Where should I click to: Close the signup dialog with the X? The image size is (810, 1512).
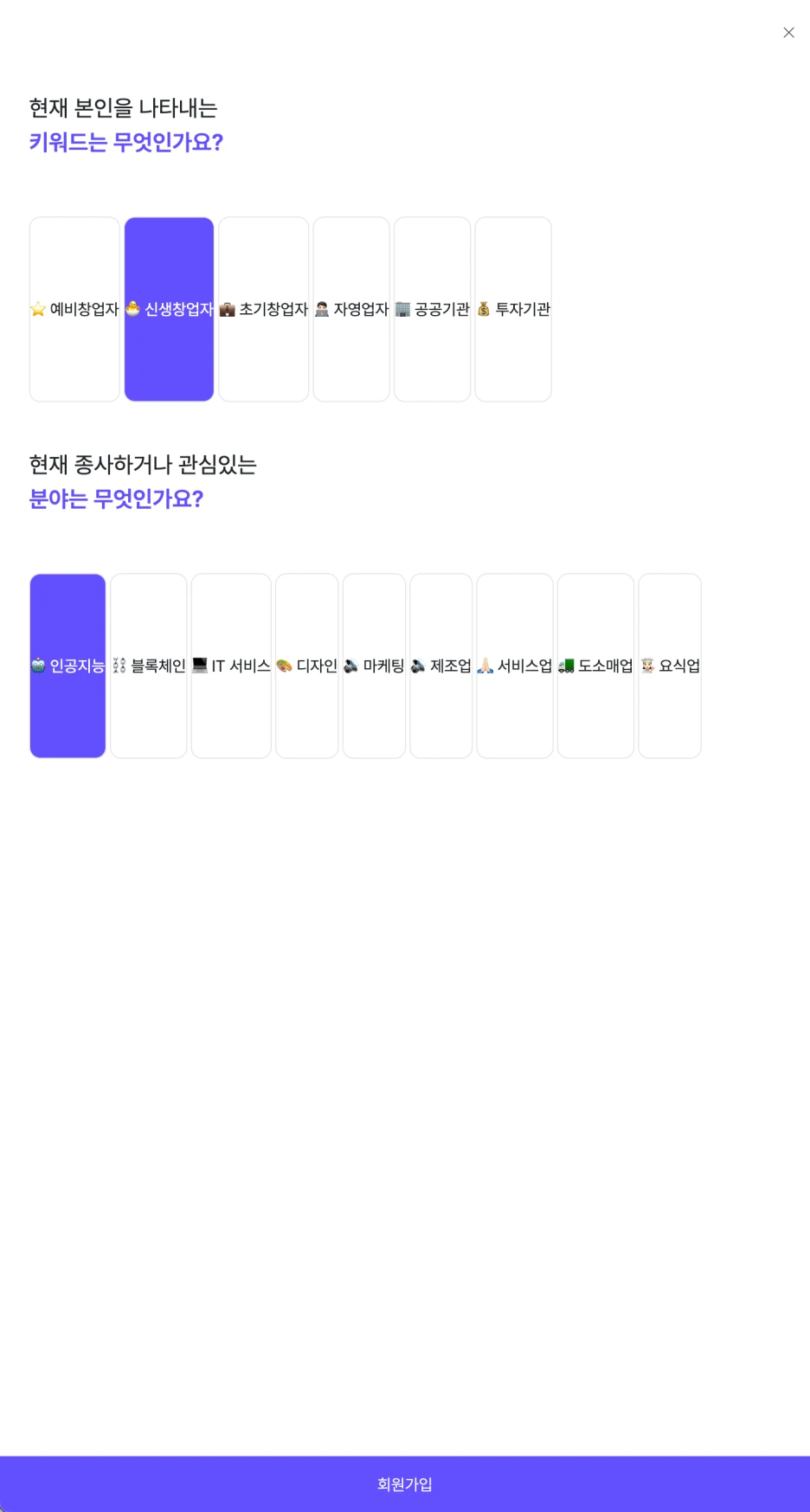point(788,33)
